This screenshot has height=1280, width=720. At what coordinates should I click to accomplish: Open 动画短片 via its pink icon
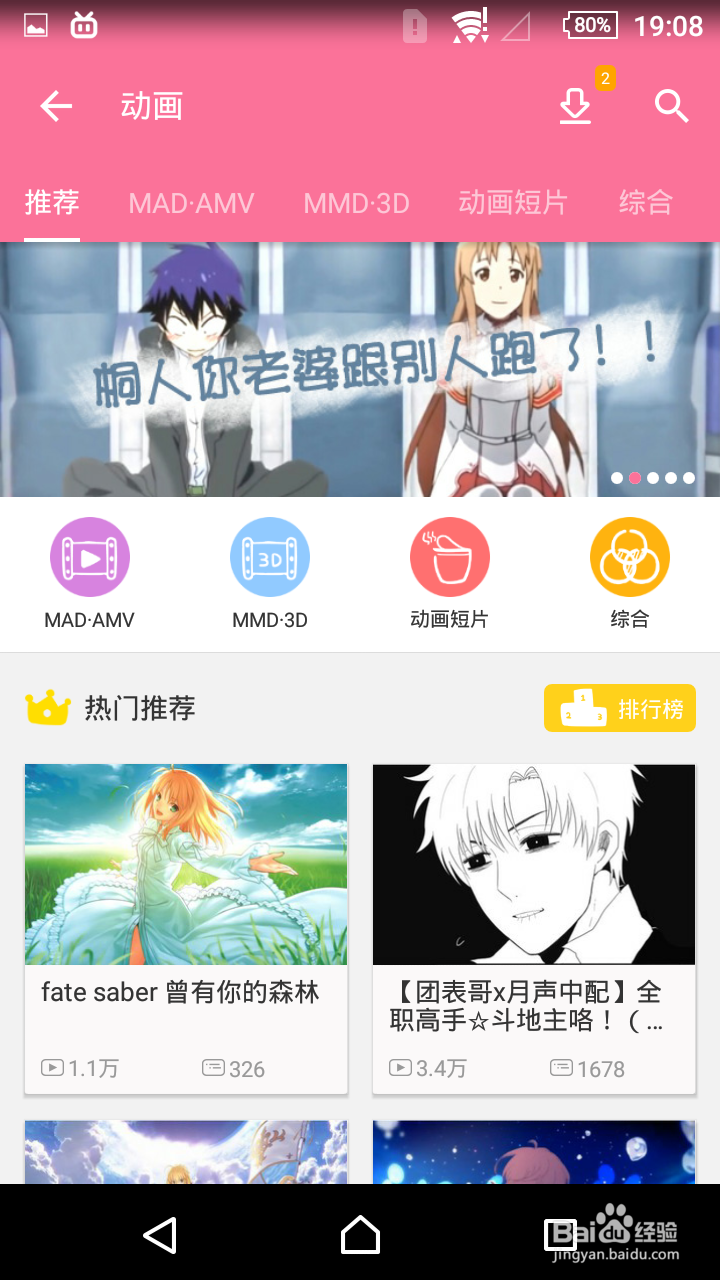[x=449, y=556]
